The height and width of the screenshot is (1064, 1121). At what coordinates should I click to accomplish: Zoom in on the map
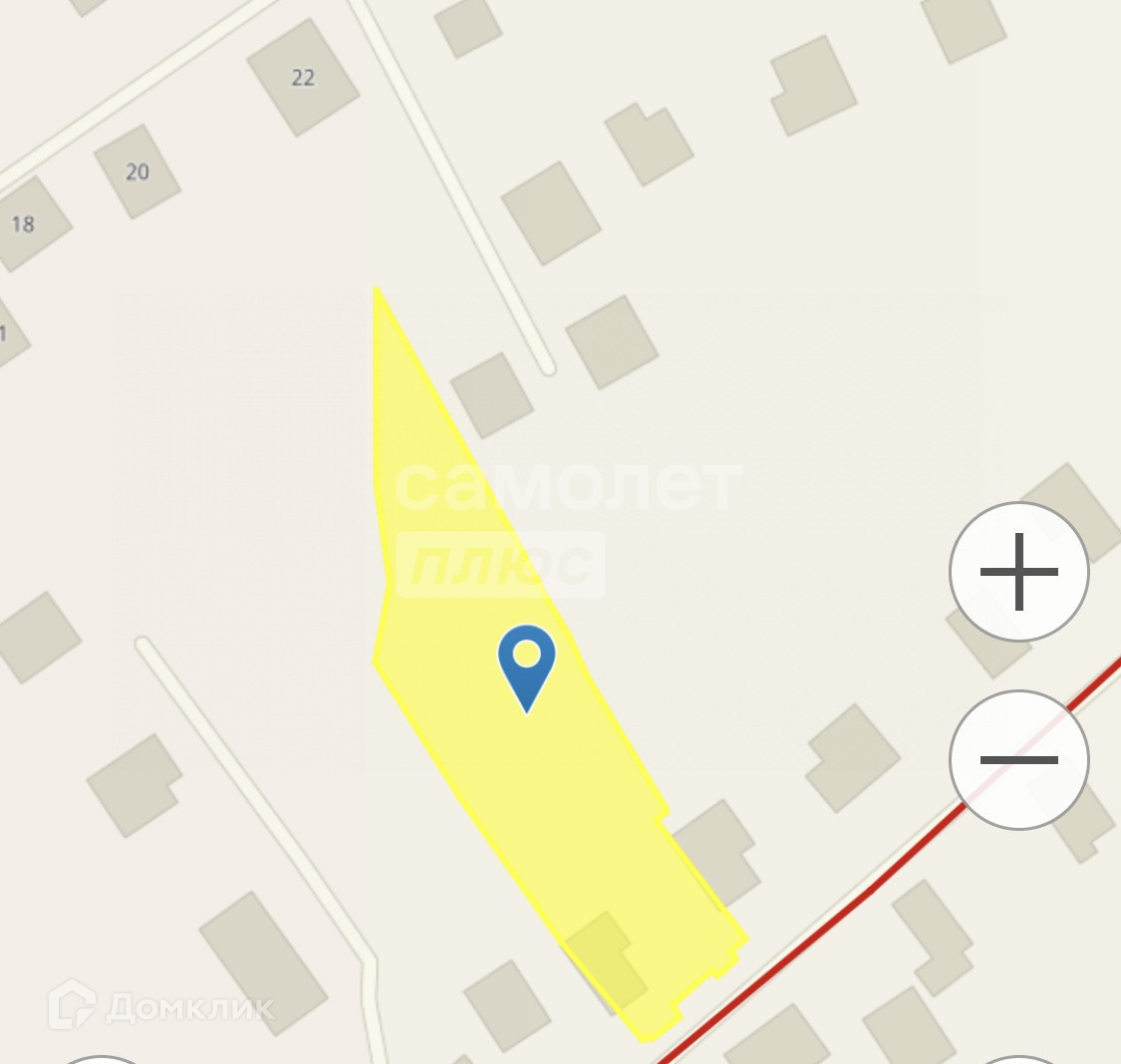[x=1018, y=572]
